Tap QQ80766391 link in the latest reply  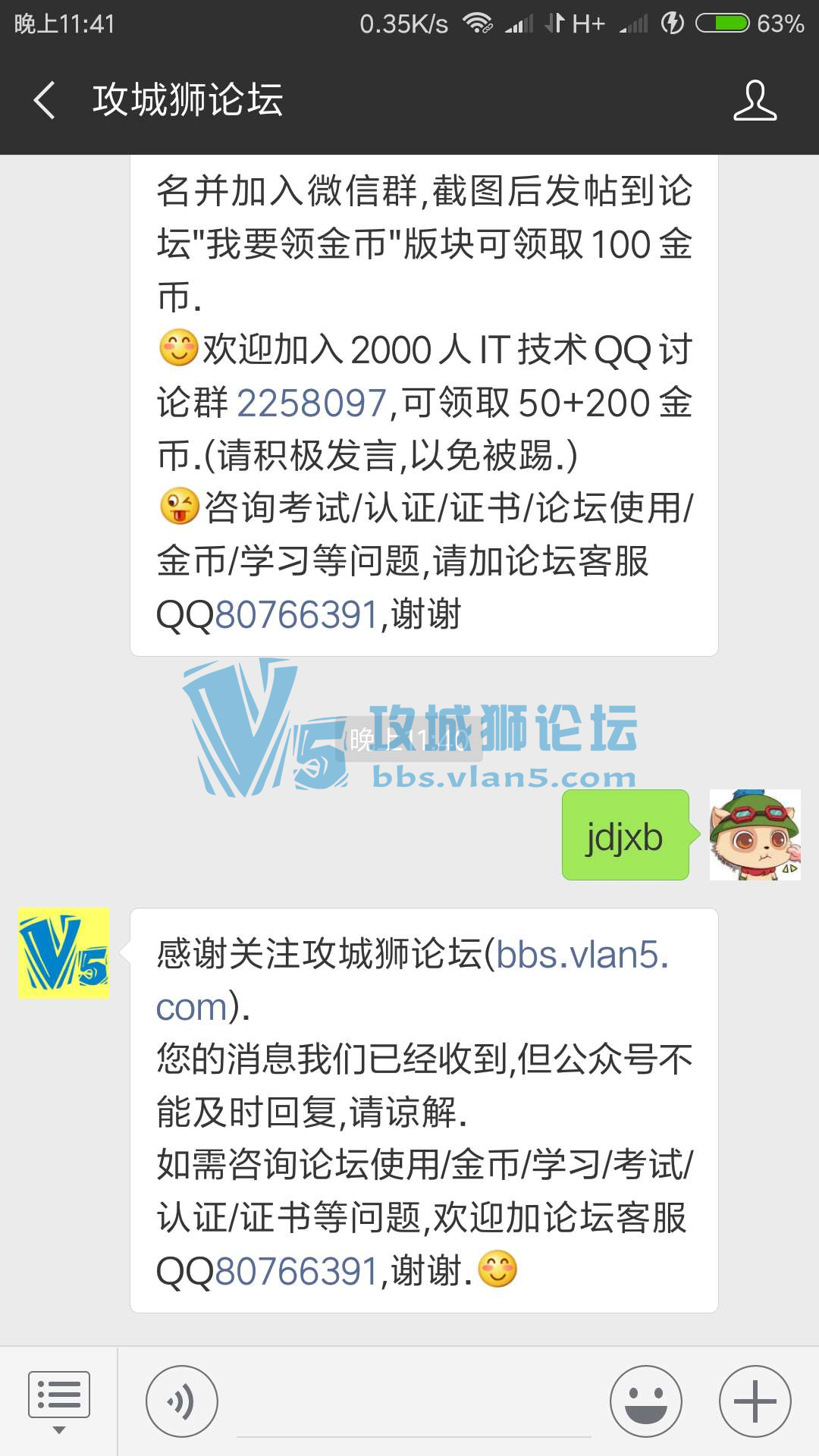click(297, 1271)
